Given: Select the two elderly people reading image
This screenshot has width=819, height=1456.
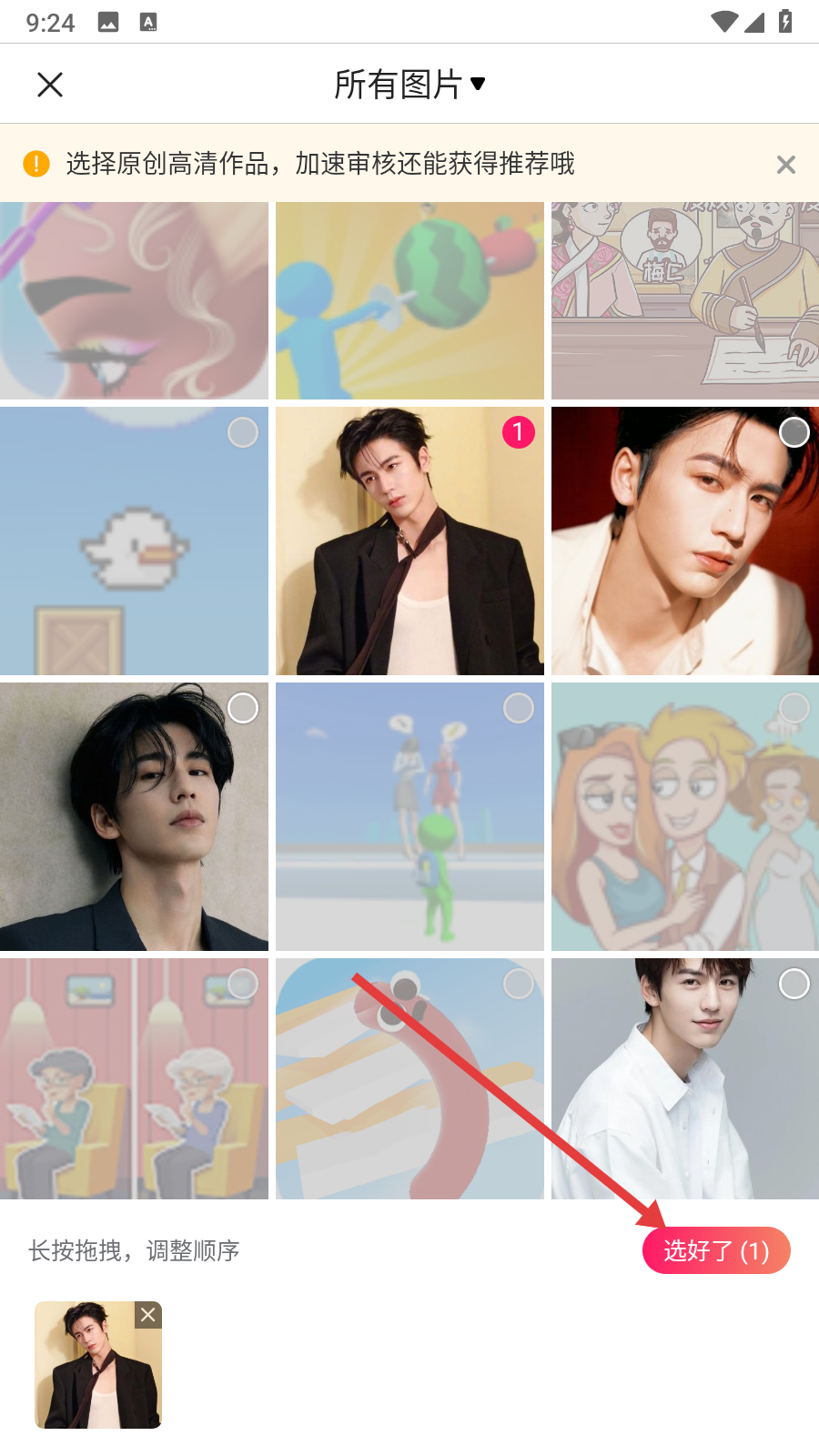Looking at the screenshot, I should (243, 984).
